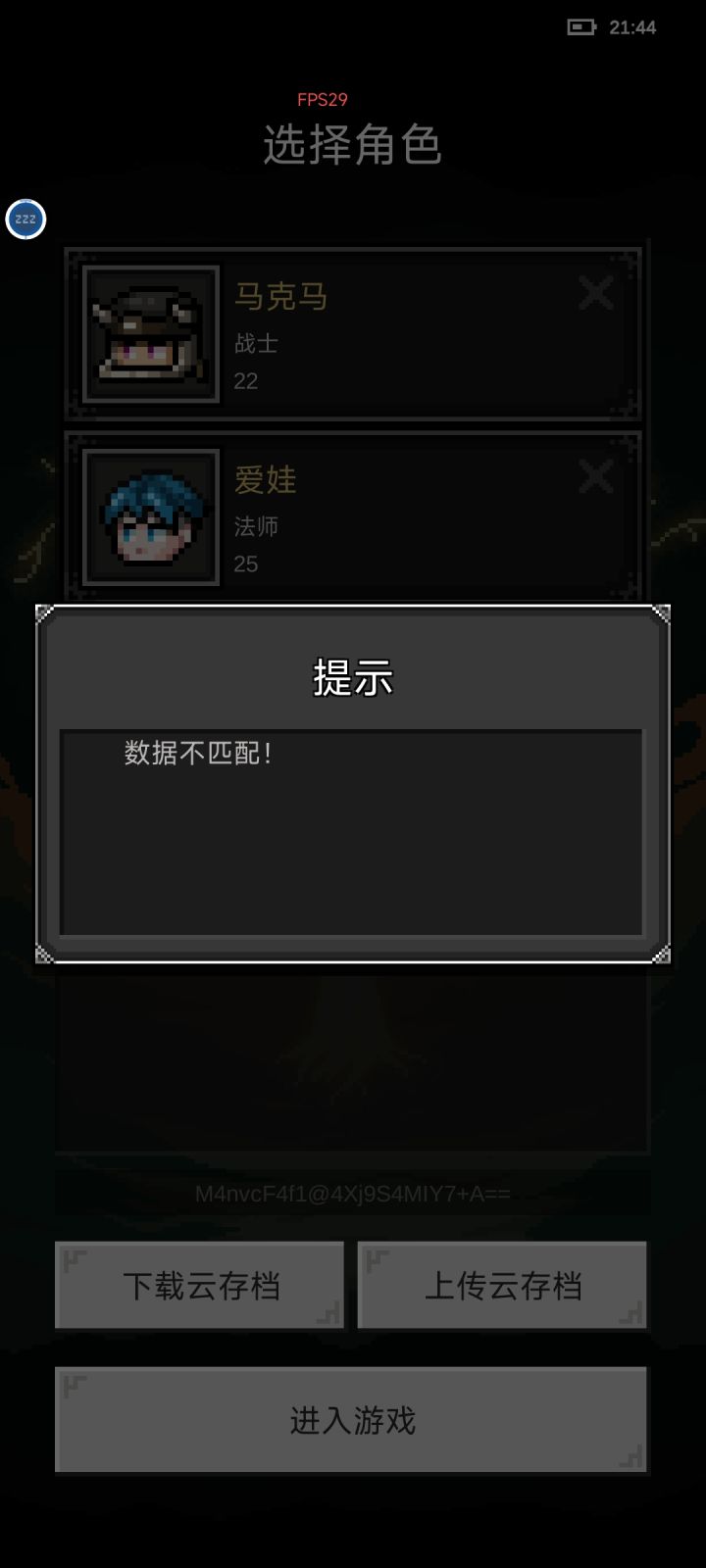This screenshot has height=1568, width=706.
Task: Click the corner decoration of the 提示 dialog
Action: pyautogui.click(x=44, y=615)
